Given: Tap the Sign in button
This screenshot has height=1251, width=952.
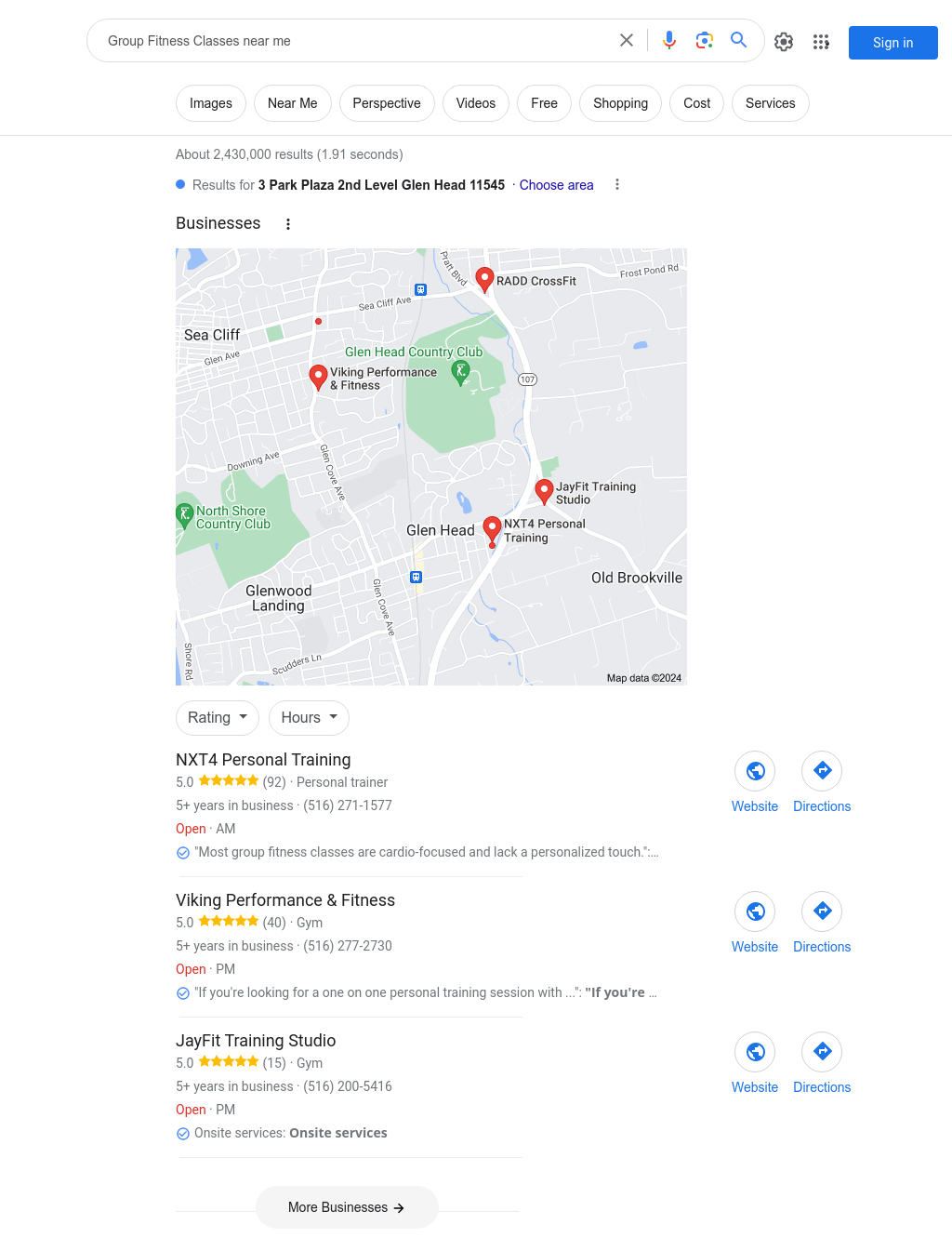Looking at the screenshot, I should (x=892, y=43).
